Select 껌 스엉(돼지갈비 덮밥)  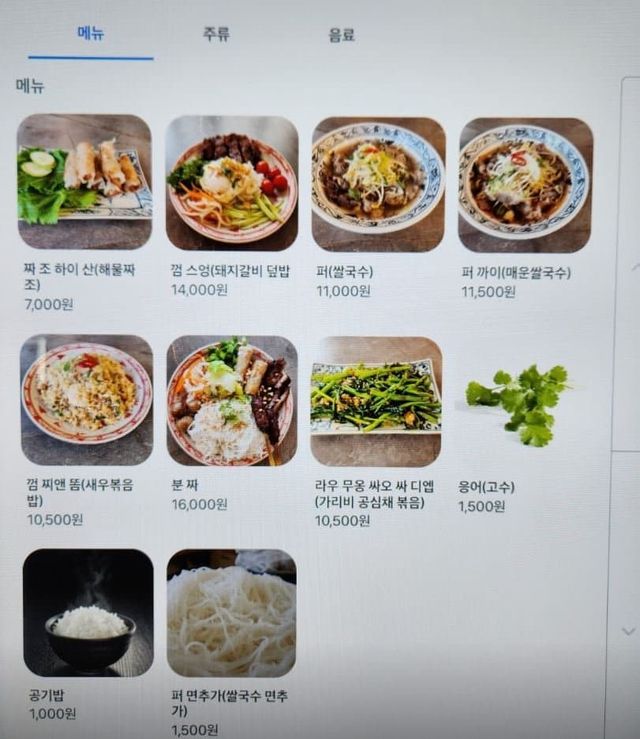tap(232, 182)
